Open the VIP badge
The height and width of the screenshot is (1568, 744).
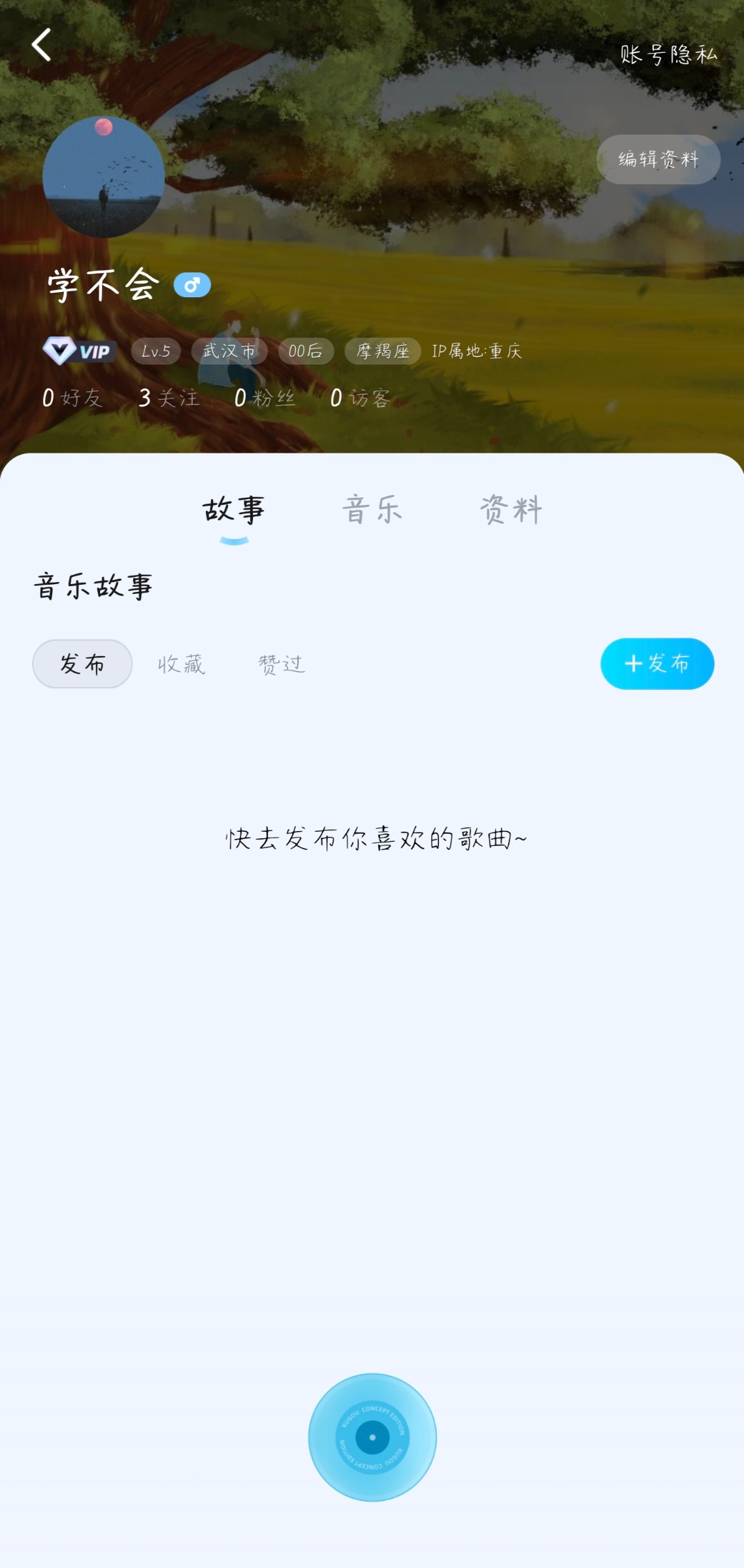pos(80,351)
